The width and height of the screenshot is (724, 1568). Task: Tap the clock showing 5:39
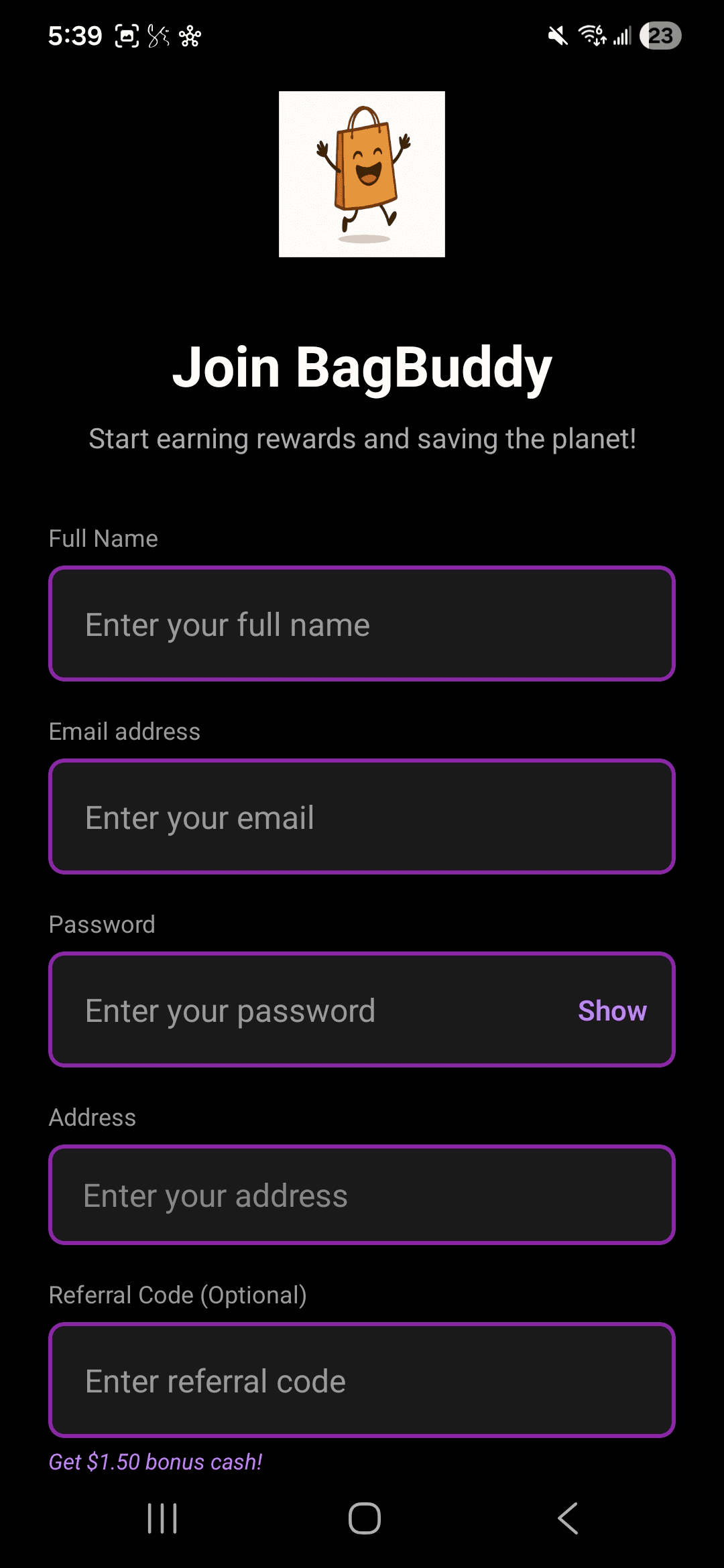pyautogui.click(x=76, y=36)
